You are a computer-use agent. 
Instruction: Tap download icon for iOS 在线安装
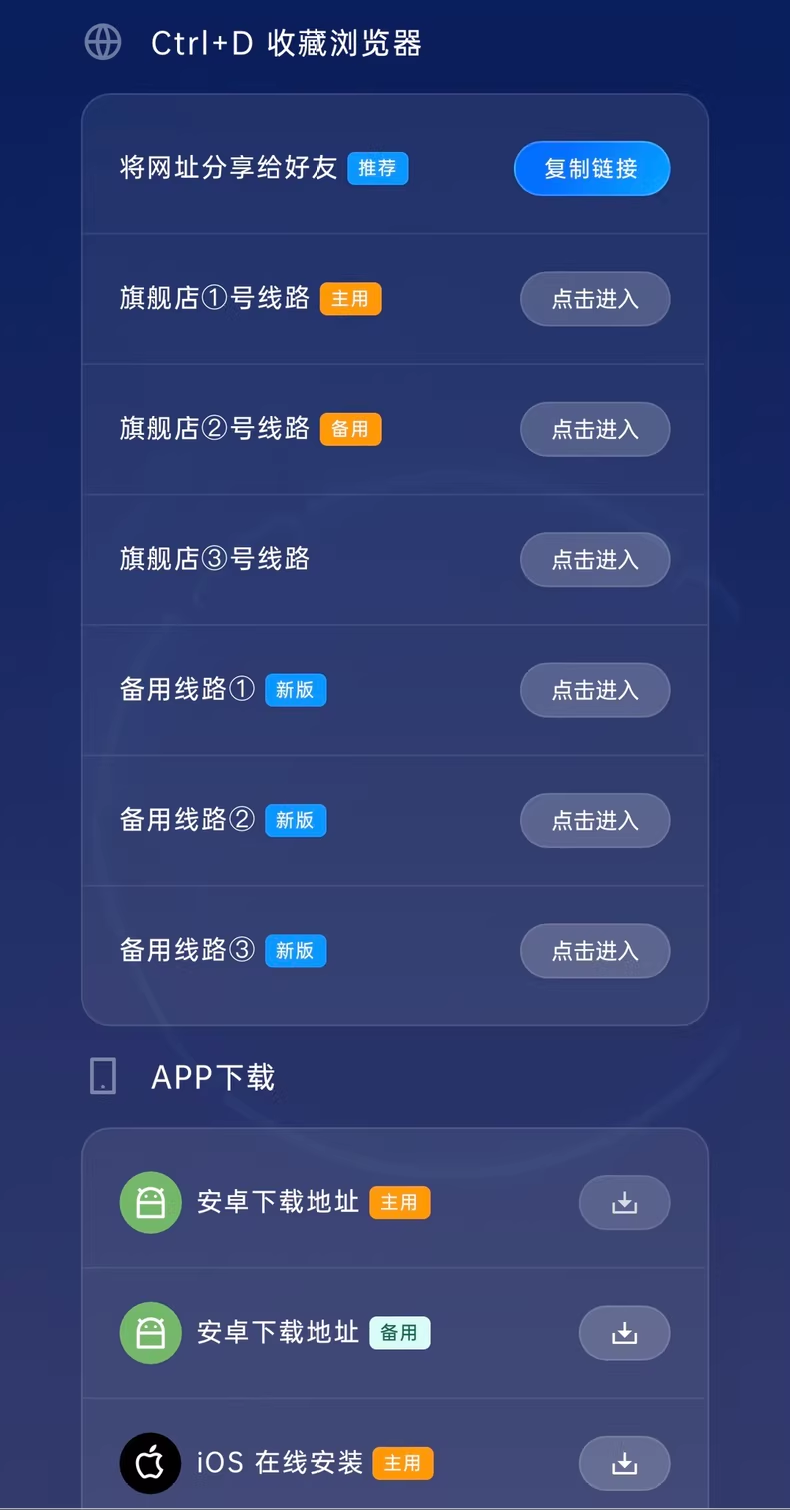pos(624,1463)
